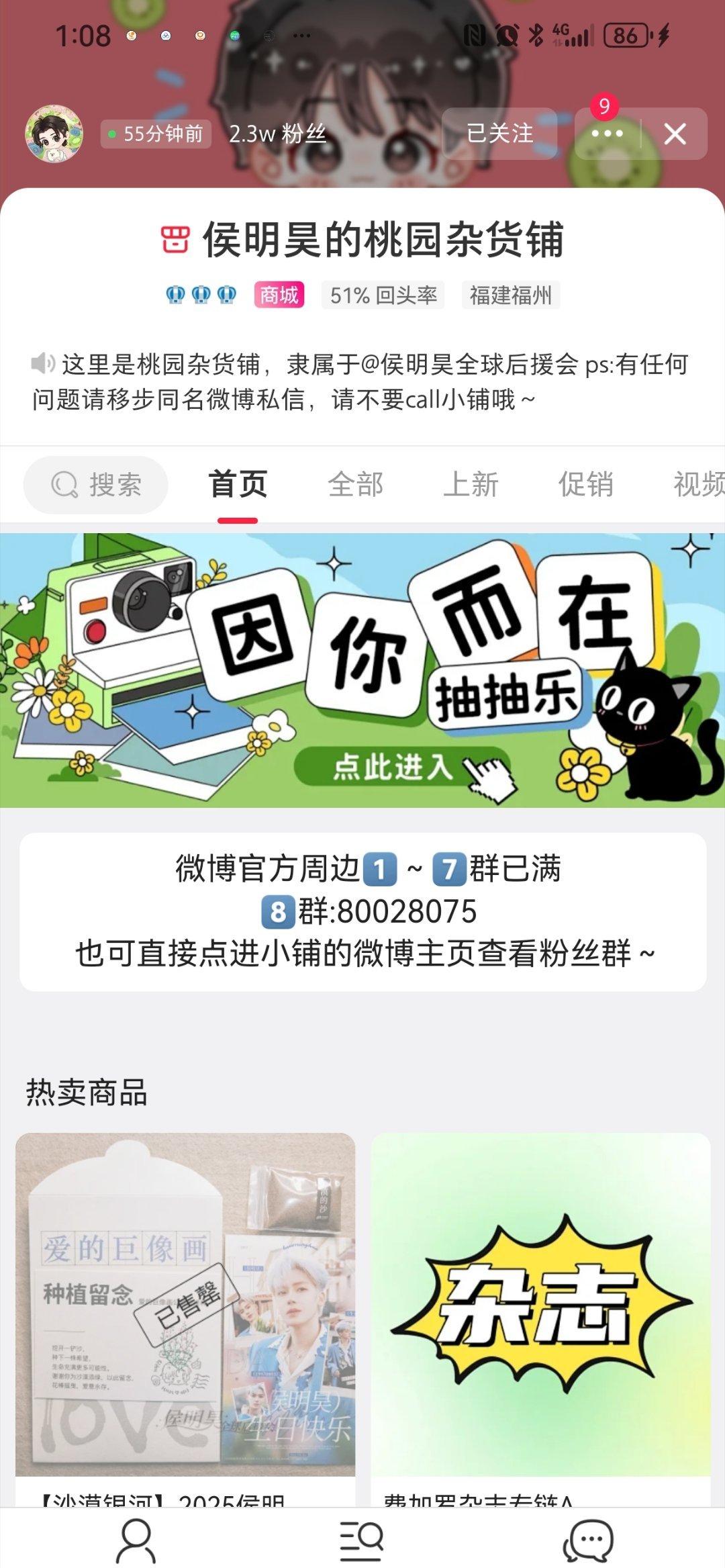Open the shop owner's avatar

click(x=54, y=134)
